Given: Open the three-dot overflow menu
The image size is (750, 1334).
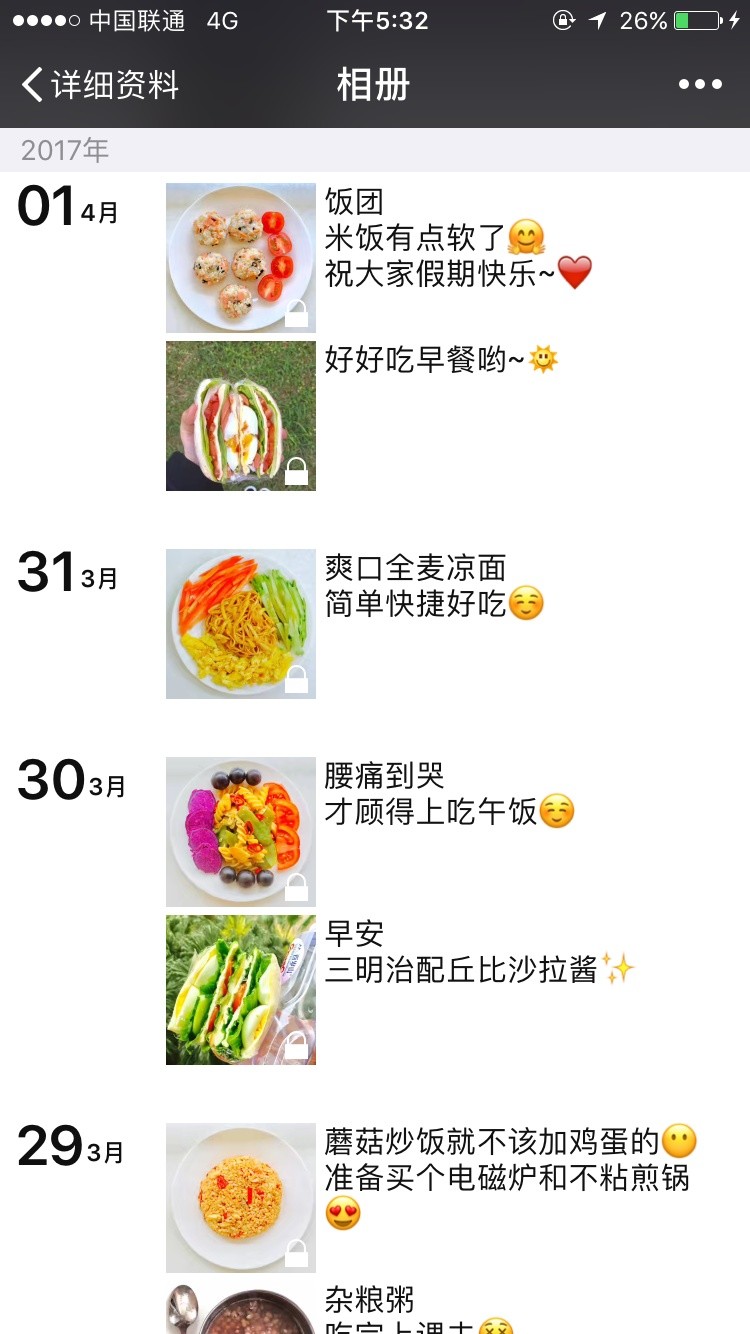Looking at the screenshot, I should coord(700,85).
